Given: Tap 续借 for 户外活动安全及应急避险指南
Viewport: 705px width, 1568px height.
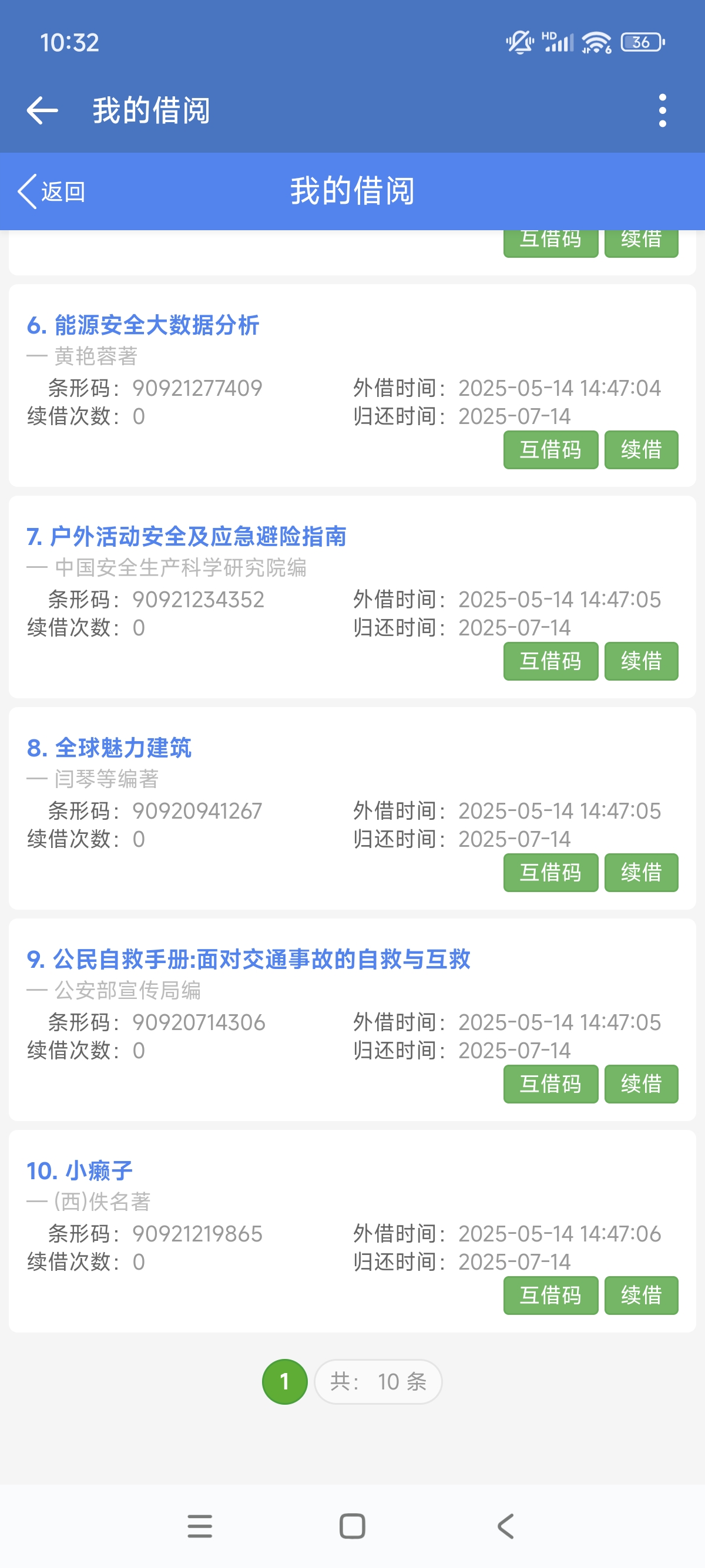Looking at the screenshot, I should point(641,661).
